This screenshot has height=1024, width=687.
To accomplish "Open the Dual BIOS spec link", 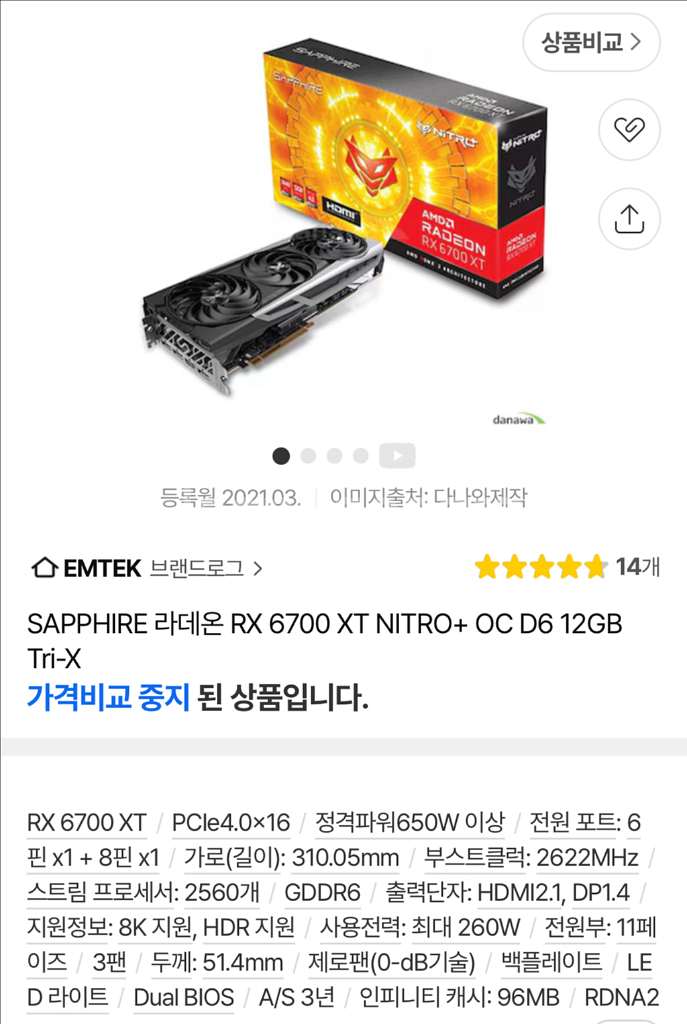I will click(x=184, y=997).
